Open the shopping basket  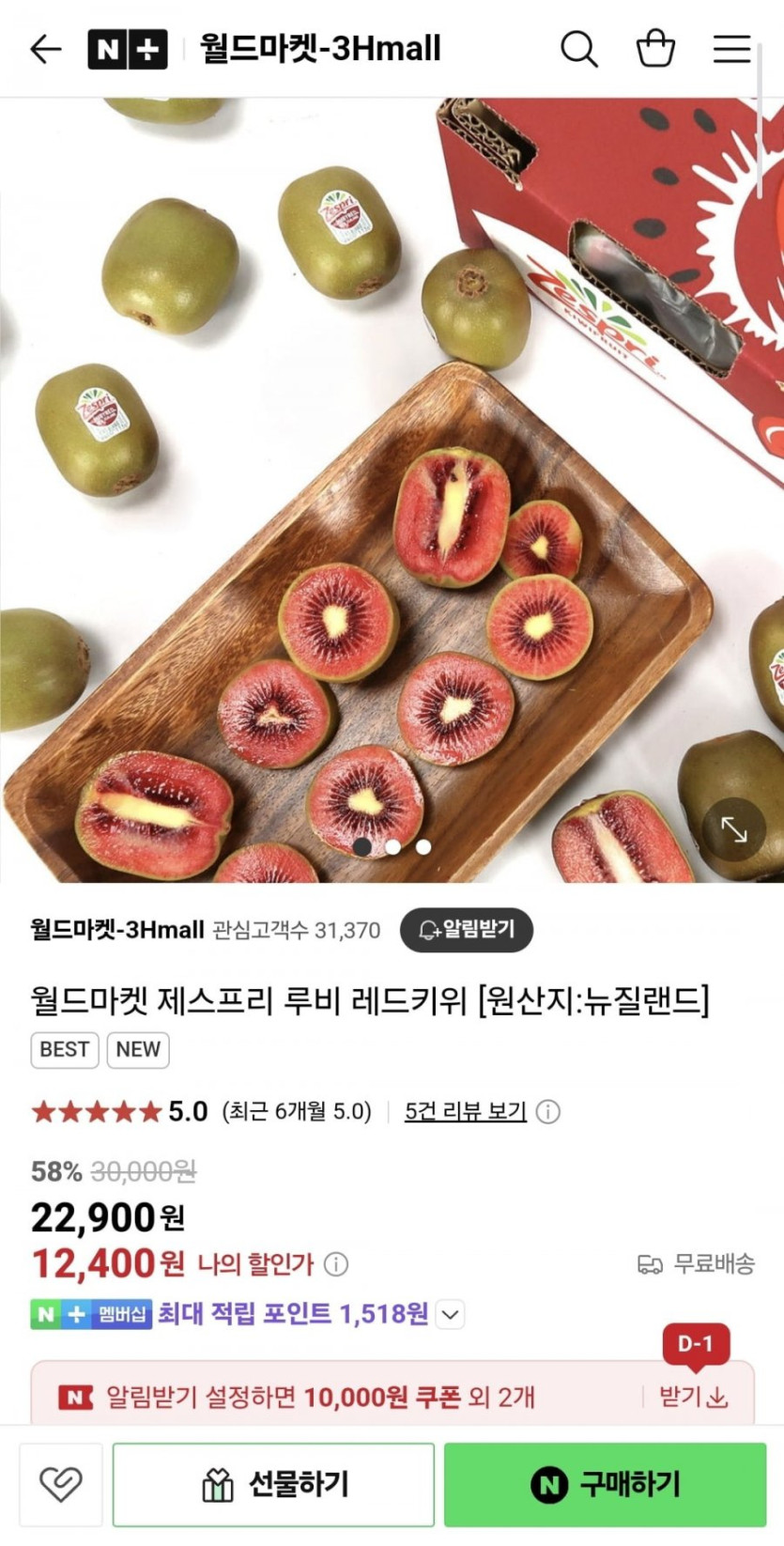(655, 48)
